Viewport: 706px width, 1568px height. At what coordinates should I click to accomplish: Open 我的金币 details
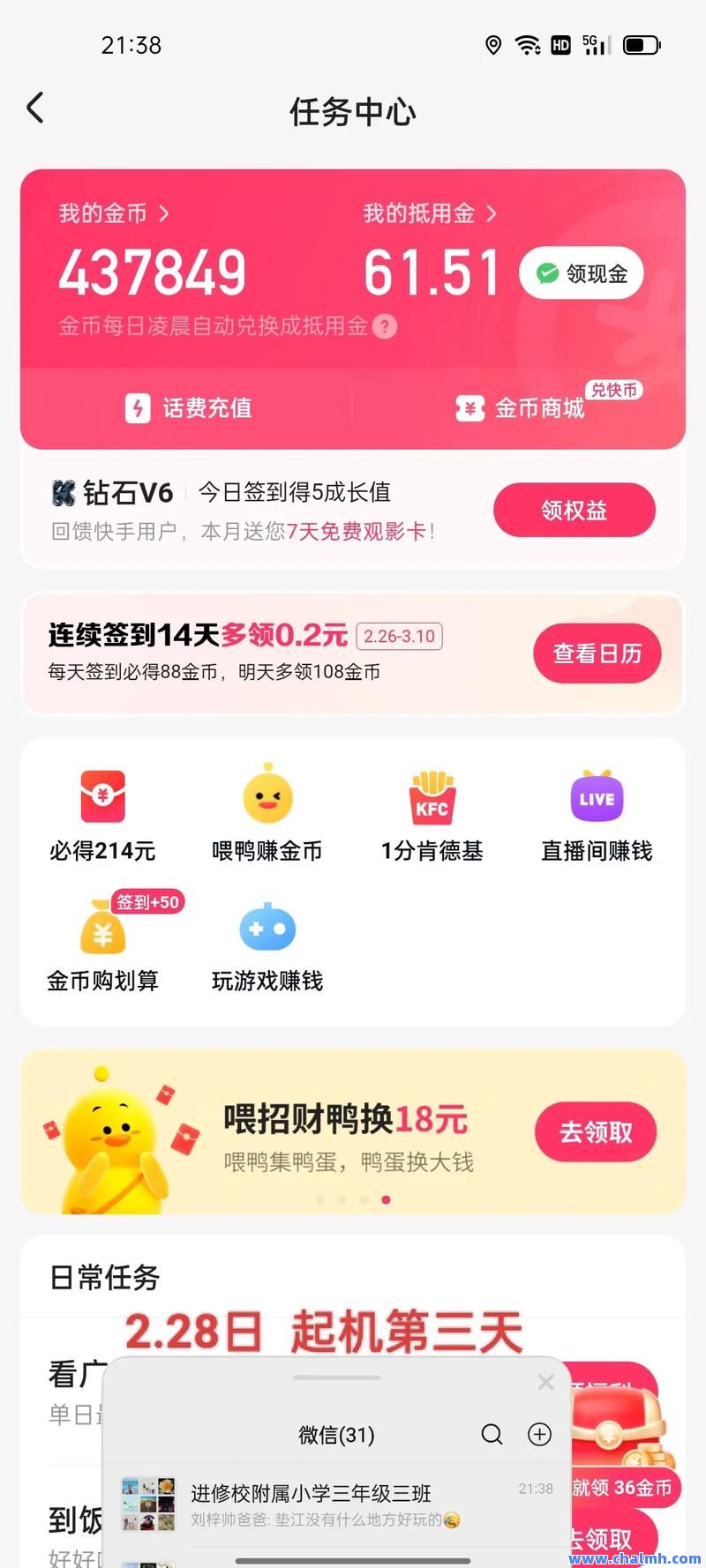point(113,213)
